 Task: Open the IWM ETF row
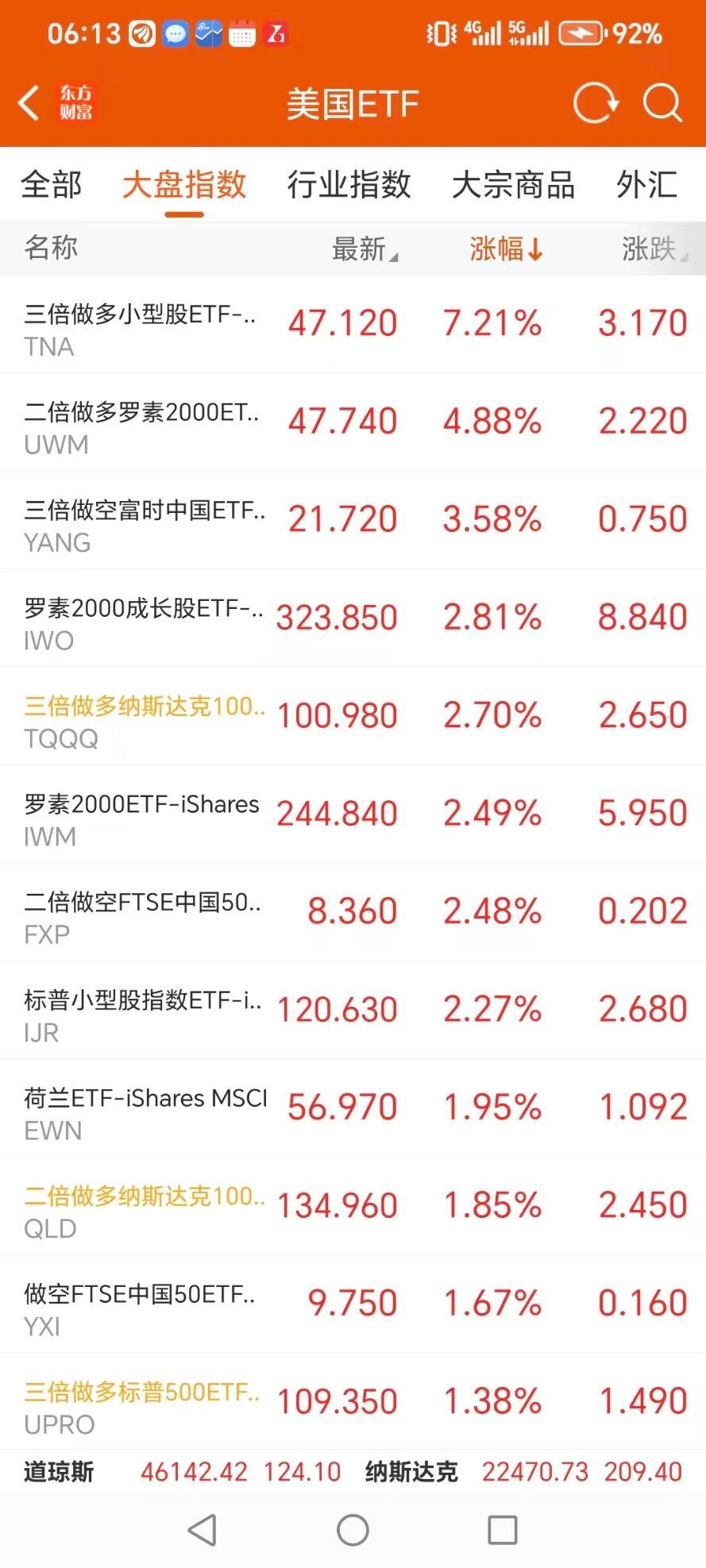pos(353,814)
